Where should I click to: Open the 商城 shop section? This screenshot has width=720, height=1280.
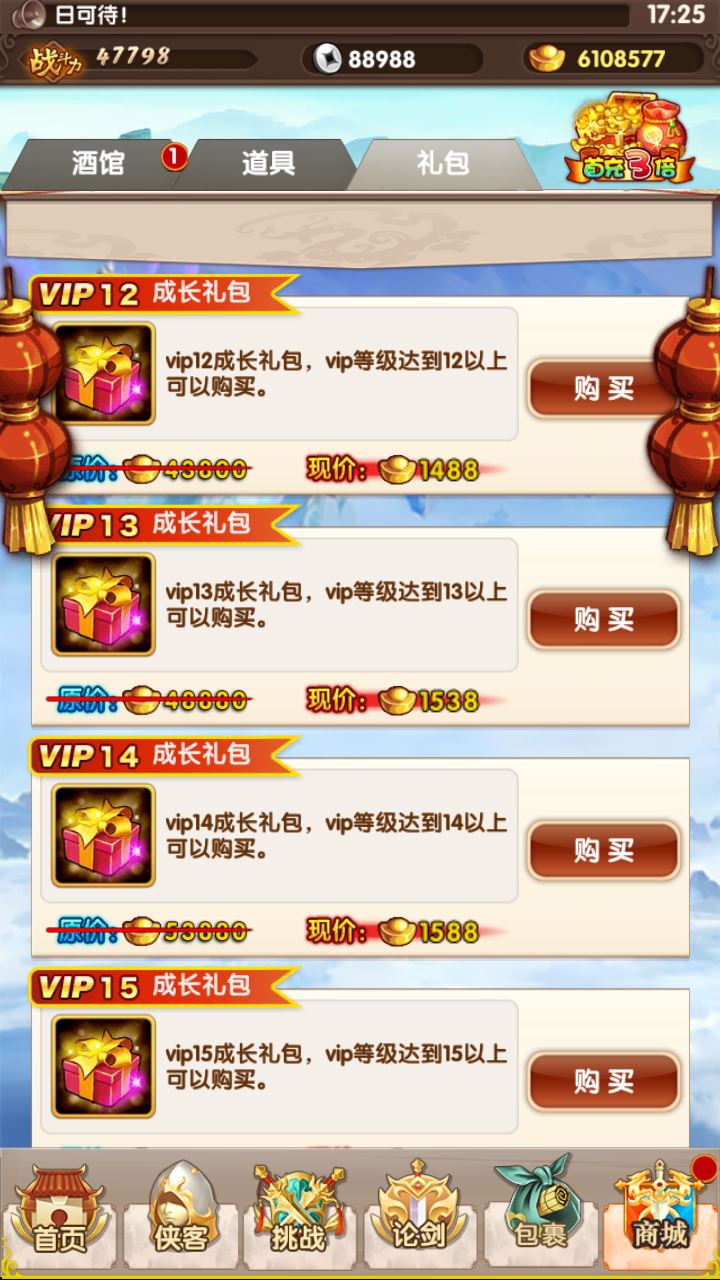[659, 1212]
